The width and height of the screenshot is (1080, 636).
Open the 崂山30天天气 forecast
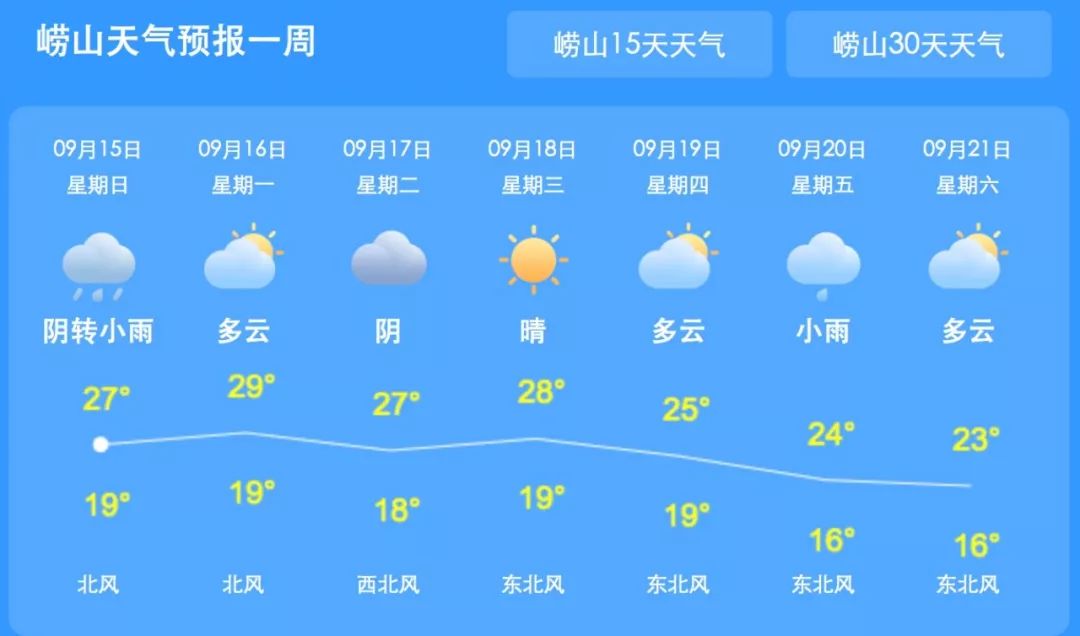tap(918, 45)
